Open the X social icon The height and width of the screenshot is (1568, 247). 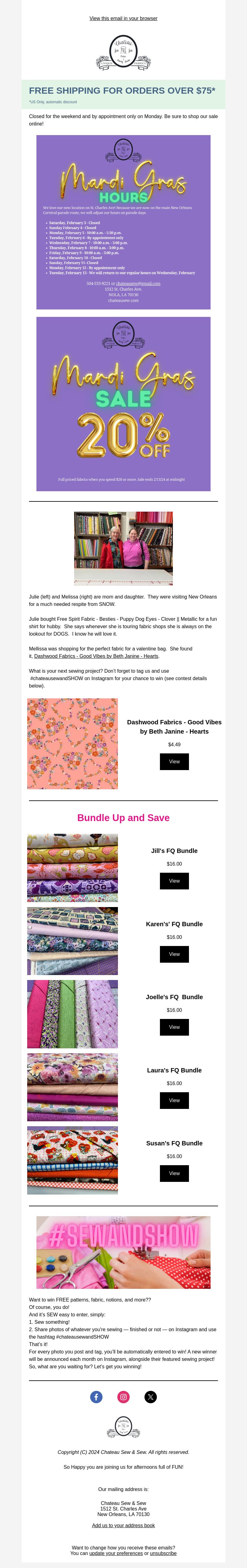pos(150,1397)
